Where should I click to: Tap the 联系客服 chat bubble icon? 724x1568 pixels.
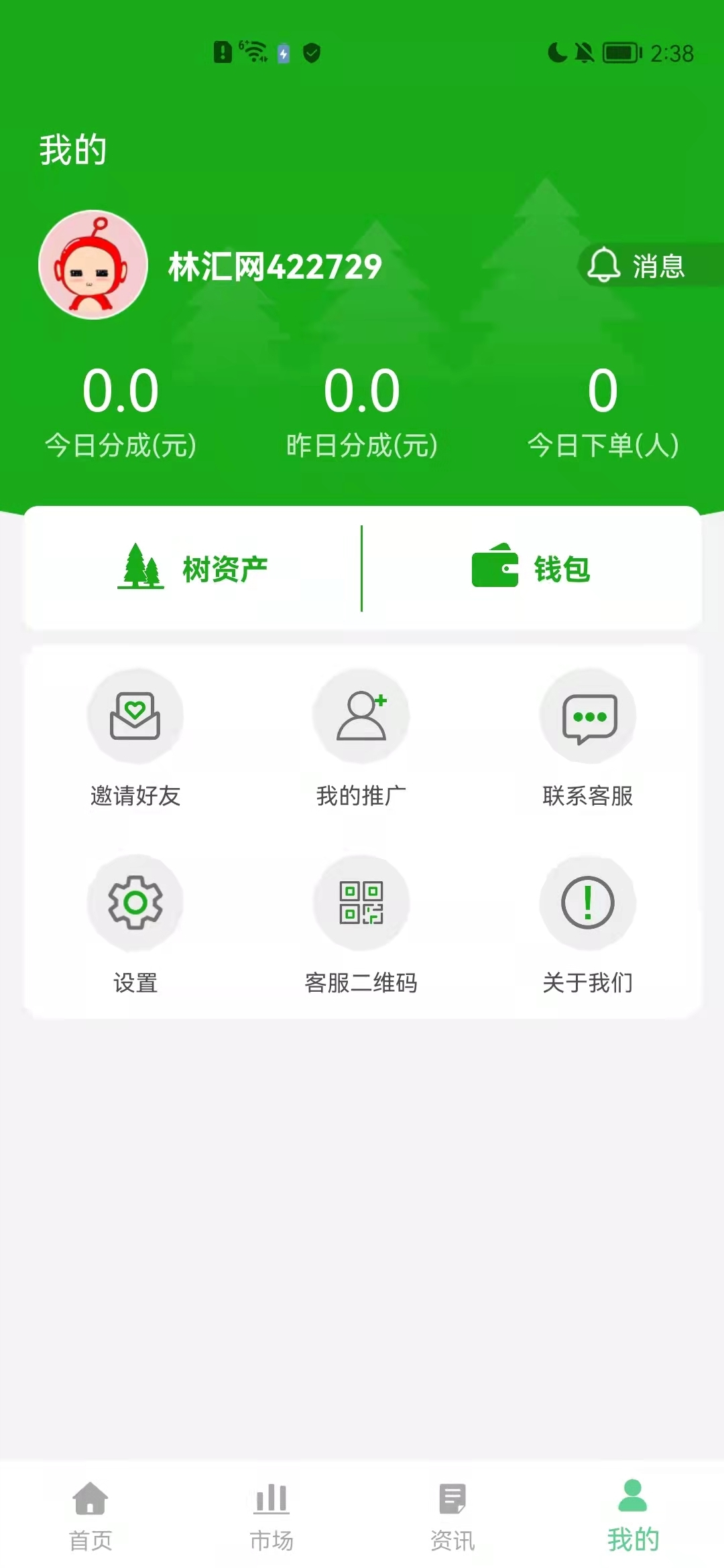point(588,716)
